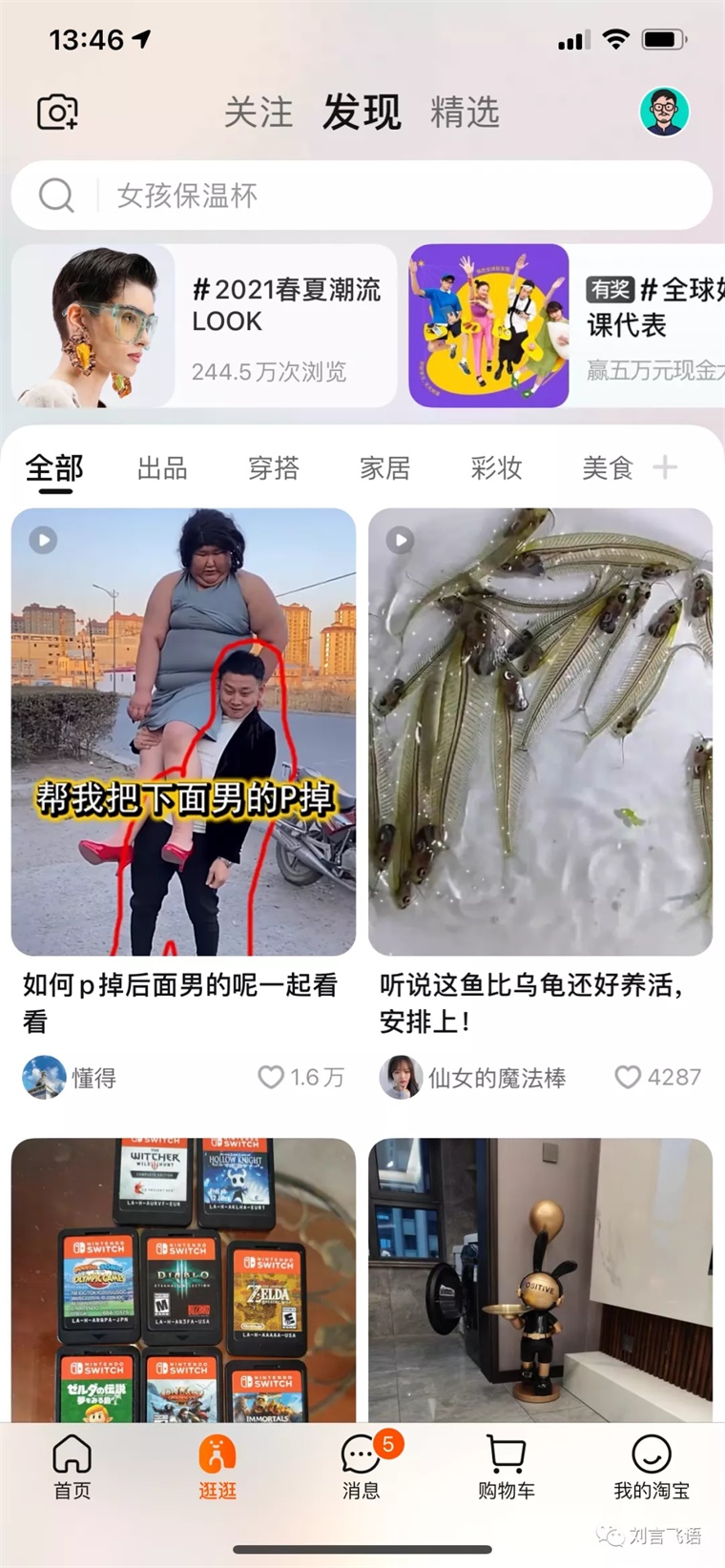Open the #2021春夏潮流LOOK topic card
The height and width of the screenshot is (1568, 725).
click(204, 326)
